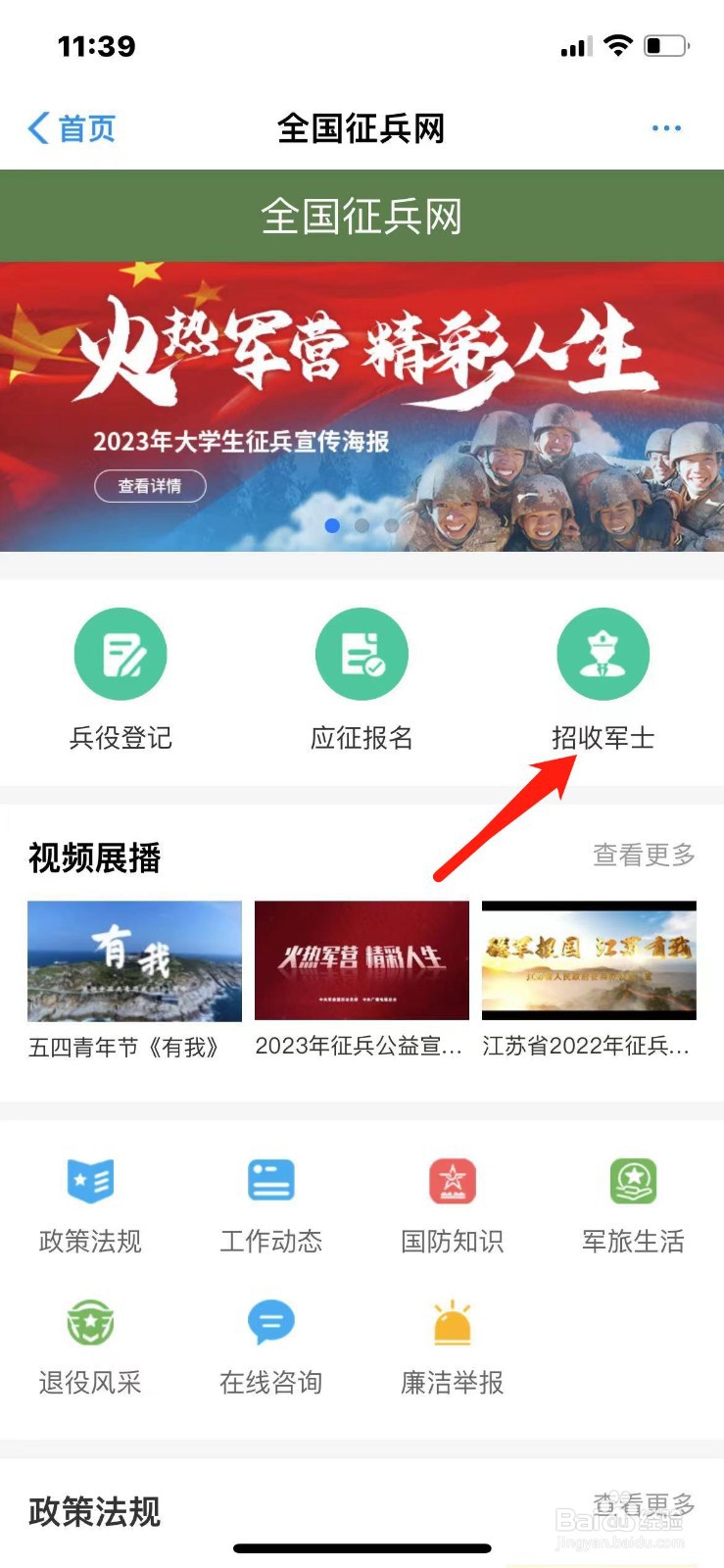724x1568 pixels.
Task: Open 国防知识 via the red star icon
Action: coord(451,1180)
